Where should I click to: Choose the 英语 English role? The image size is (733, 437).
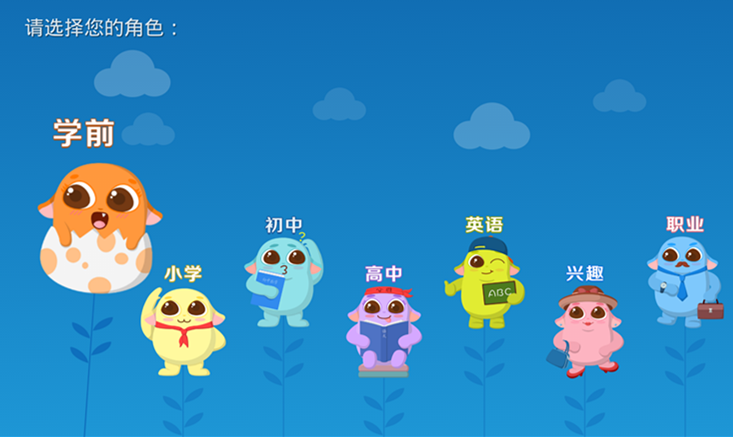pos(486,283)
